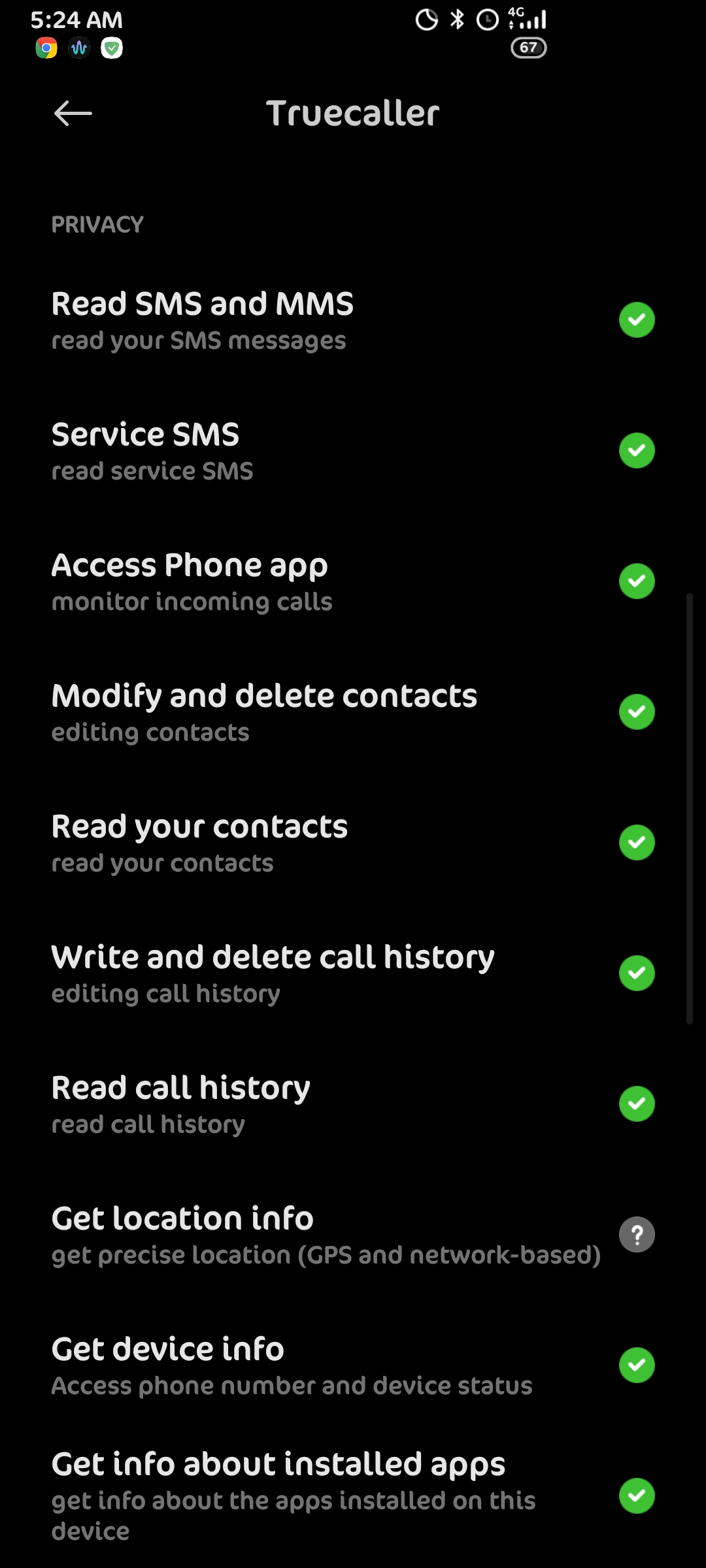Select the Read call history permission

[353, 1104]
